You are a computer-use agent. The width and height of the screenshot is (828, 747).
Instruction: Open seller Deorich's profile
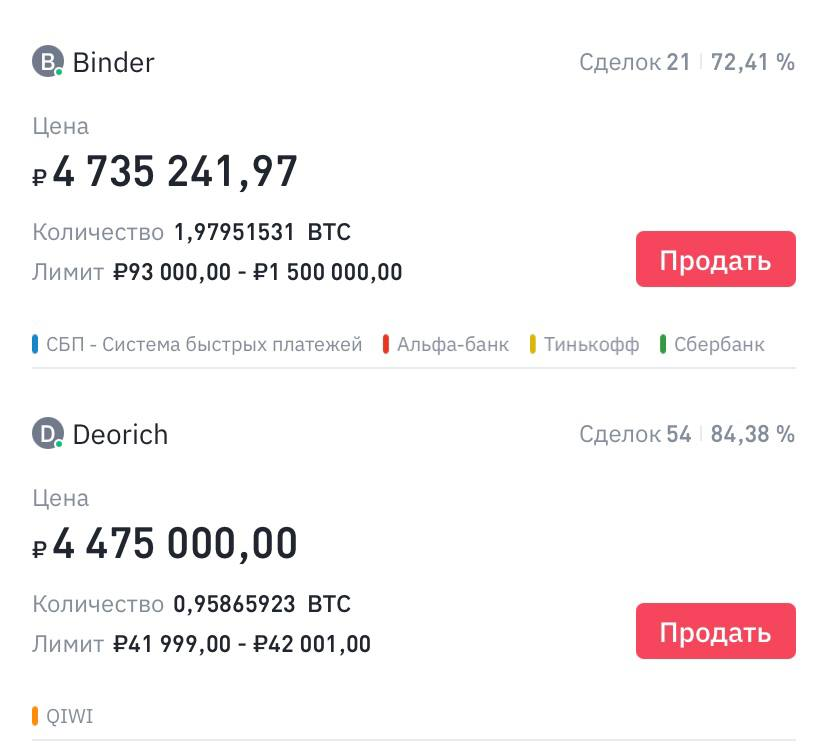point(119,435)
